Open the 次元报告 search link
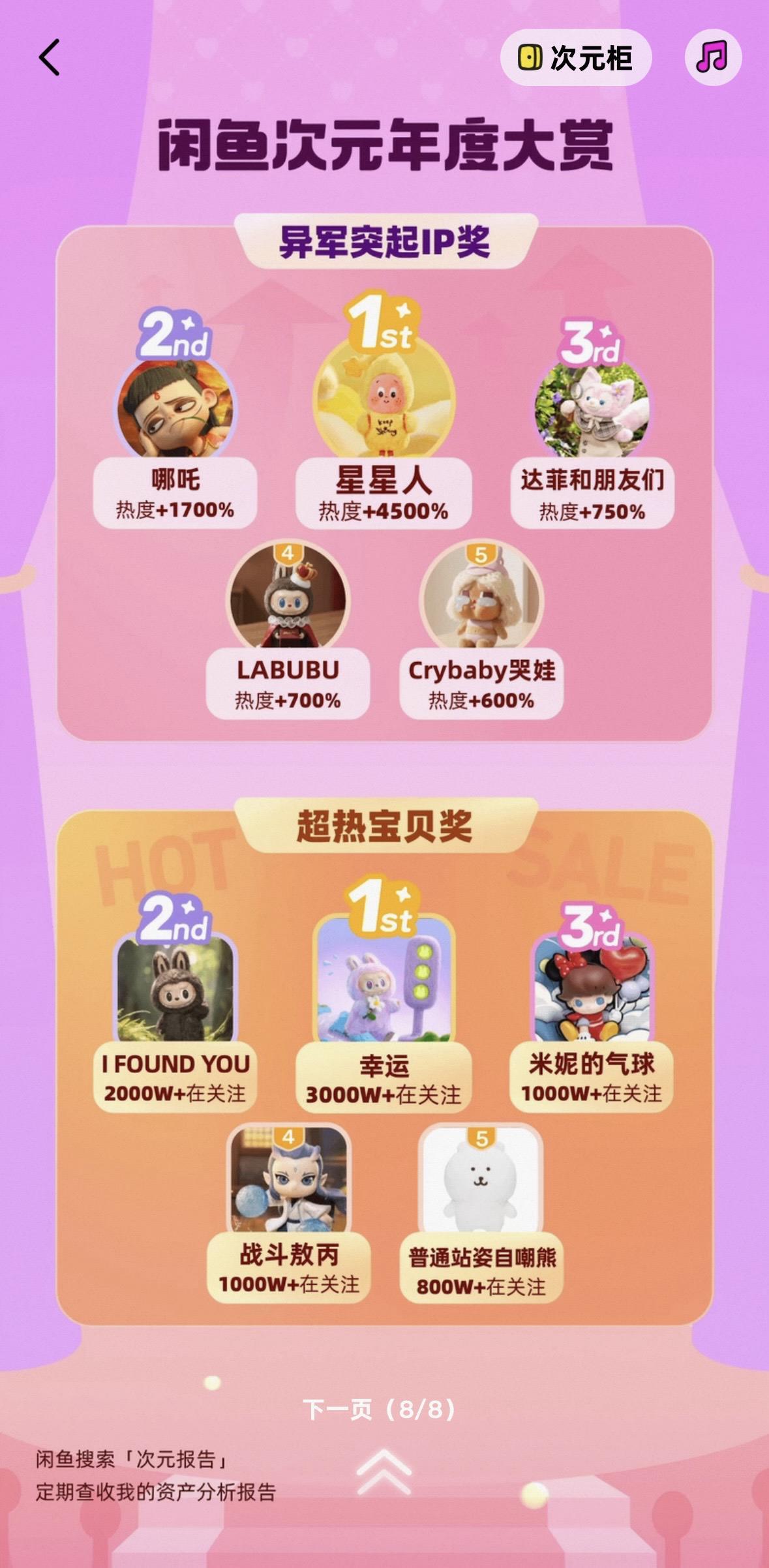The height and width of the screenshot is (1568, 769). point(177,1458)
